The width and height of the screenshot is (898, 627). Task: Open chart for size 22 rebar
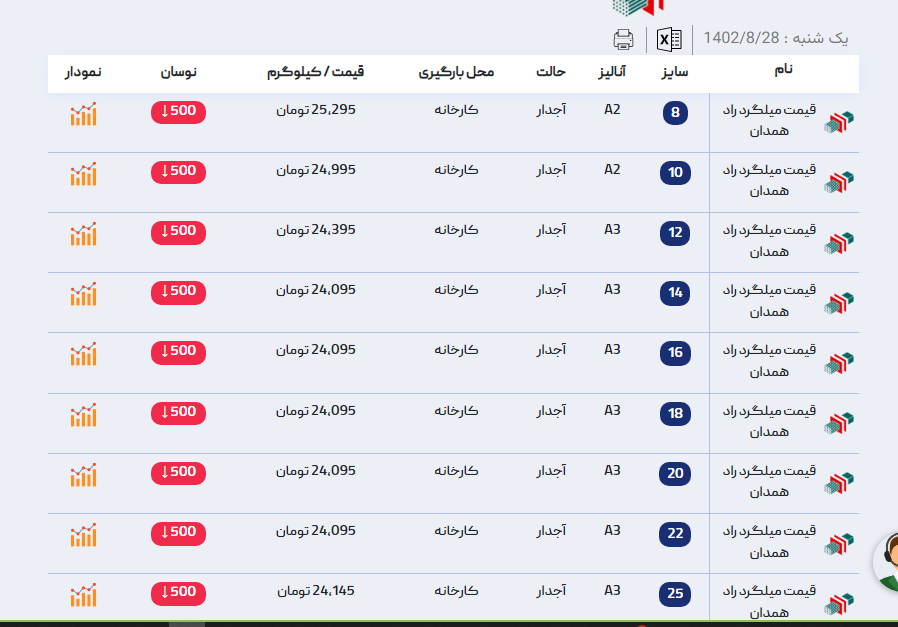83,535
